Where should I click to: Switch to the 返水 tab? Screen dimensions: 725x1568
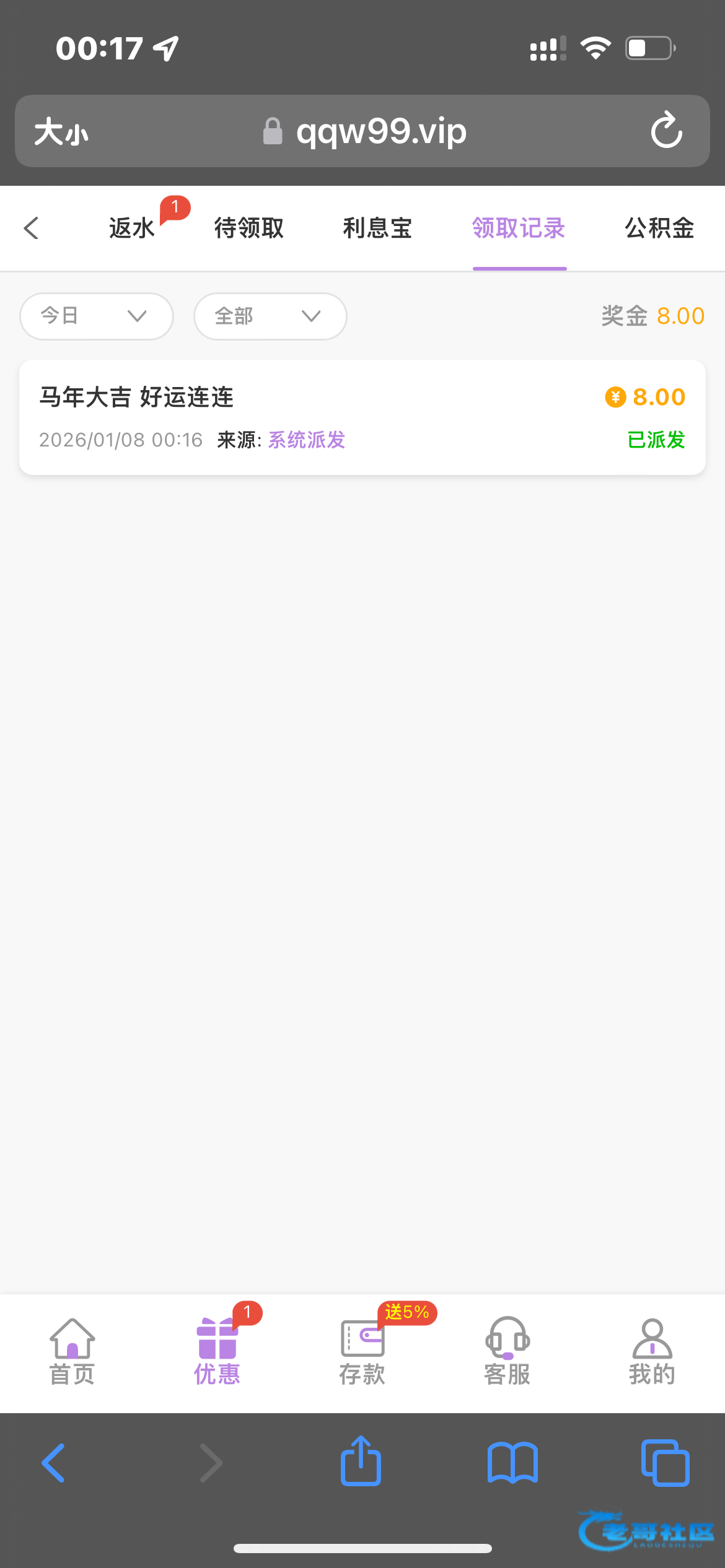point(132,228)
